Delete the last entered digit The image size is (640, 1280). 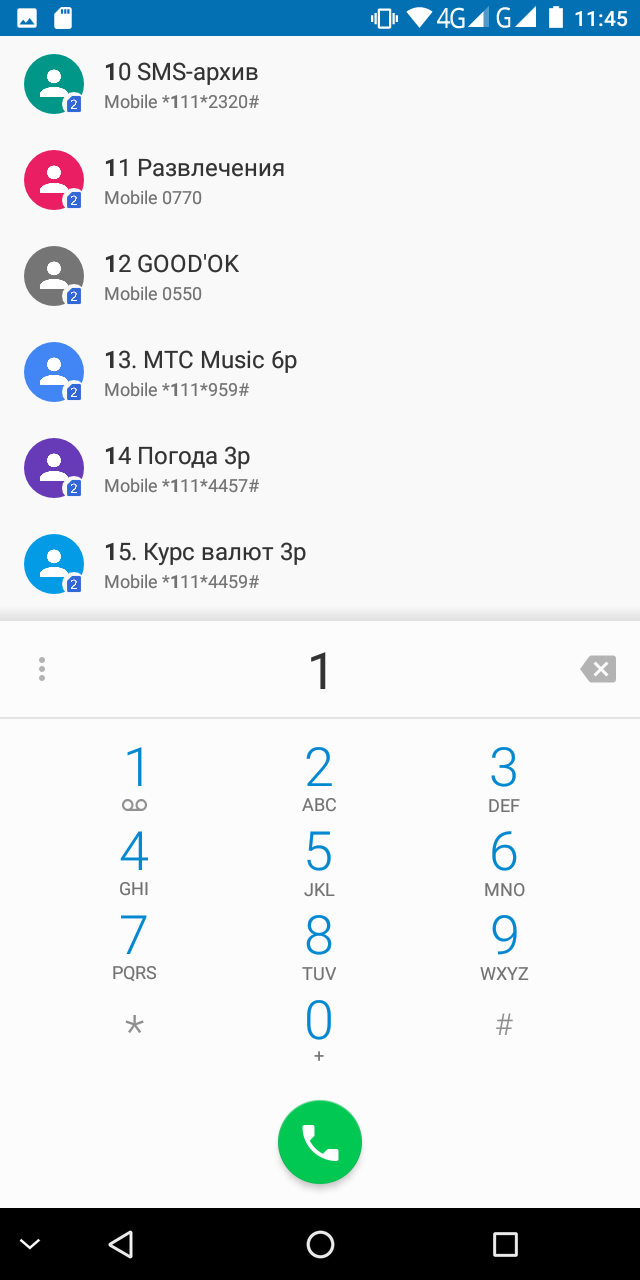pyautogui.click(x=598, y=669)
